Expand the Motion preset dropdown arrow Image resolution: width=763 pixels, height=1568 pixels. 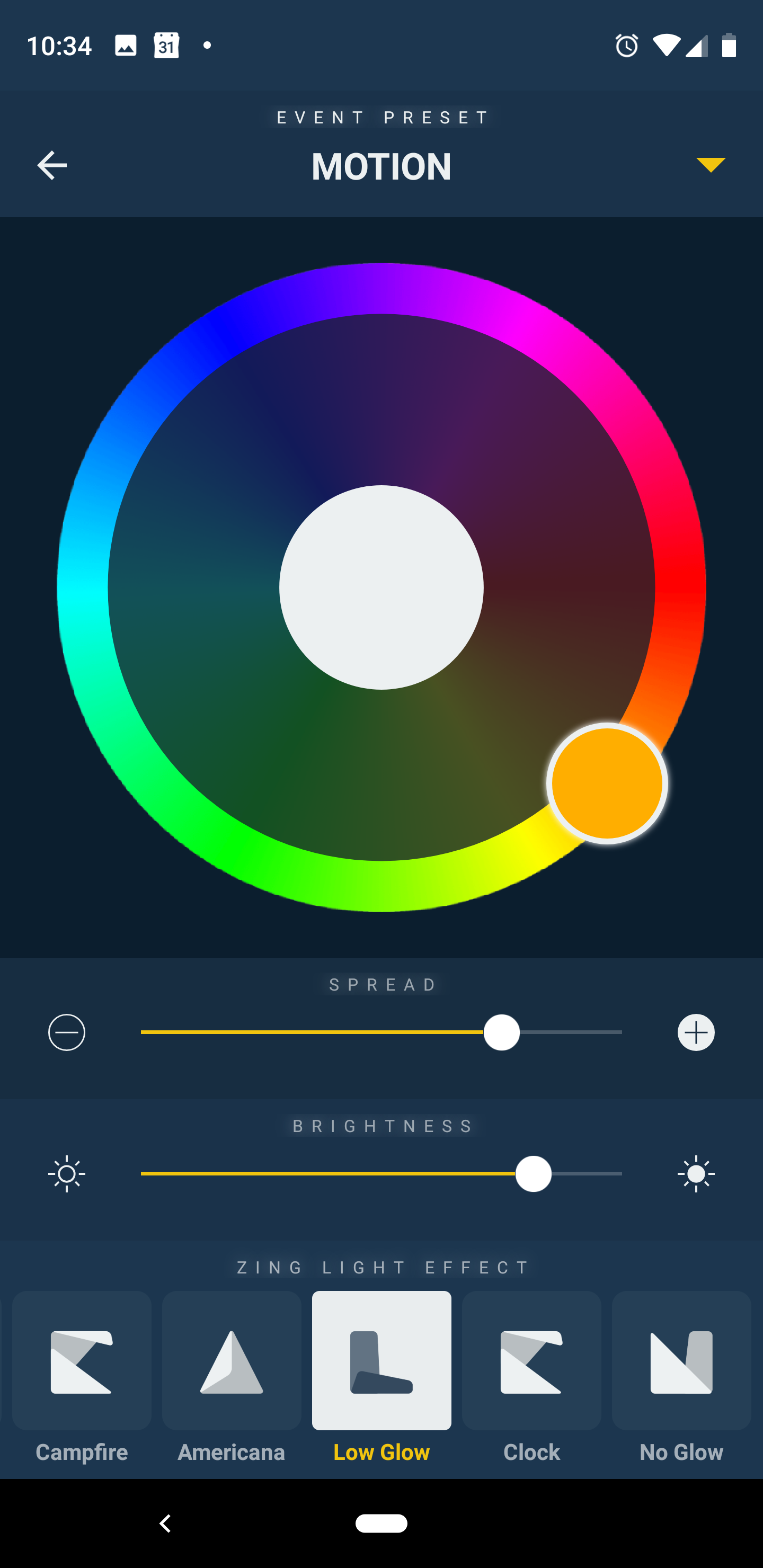tap(711, 165)
